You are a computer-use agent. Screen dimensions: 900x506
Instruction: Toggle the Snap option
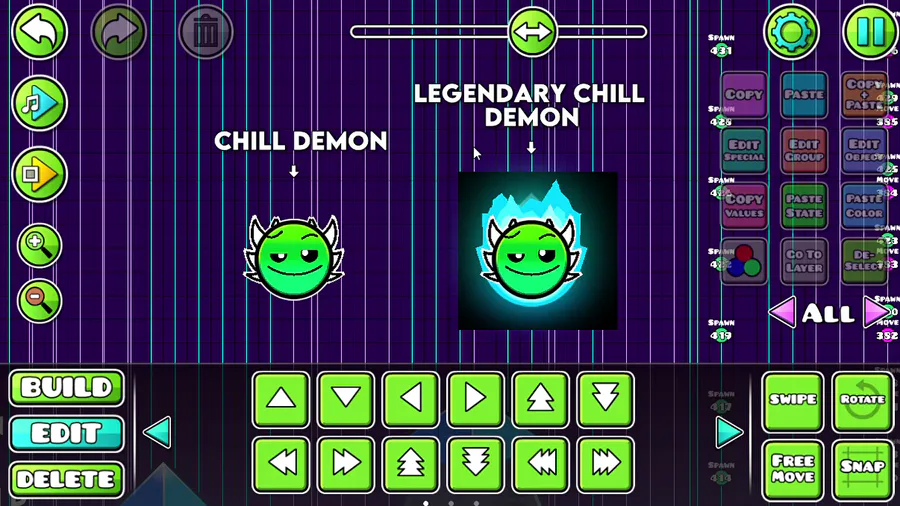click(x=862, y=467)
